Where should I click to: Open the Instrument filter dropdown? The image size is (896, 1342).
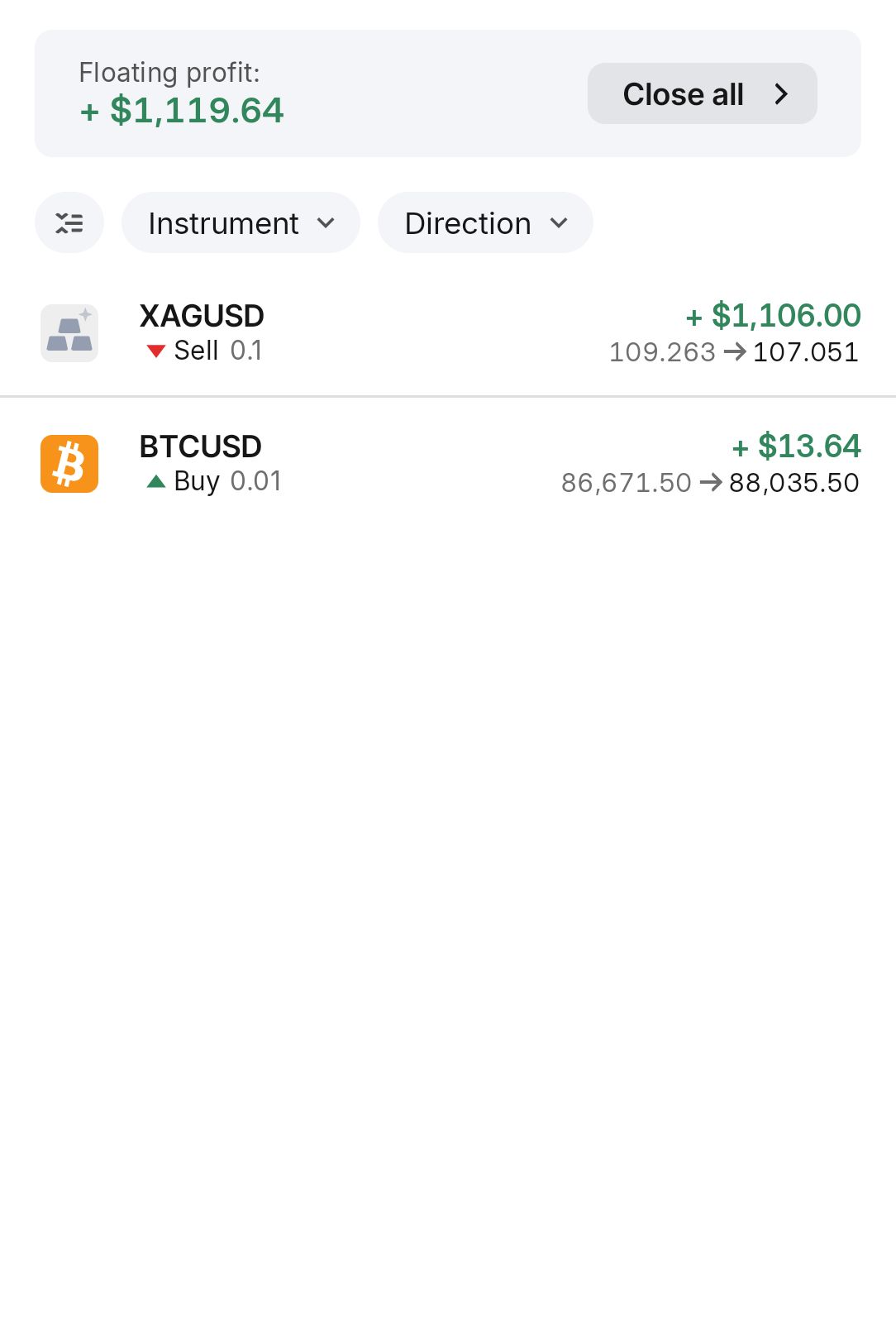(x=241, y=222)
